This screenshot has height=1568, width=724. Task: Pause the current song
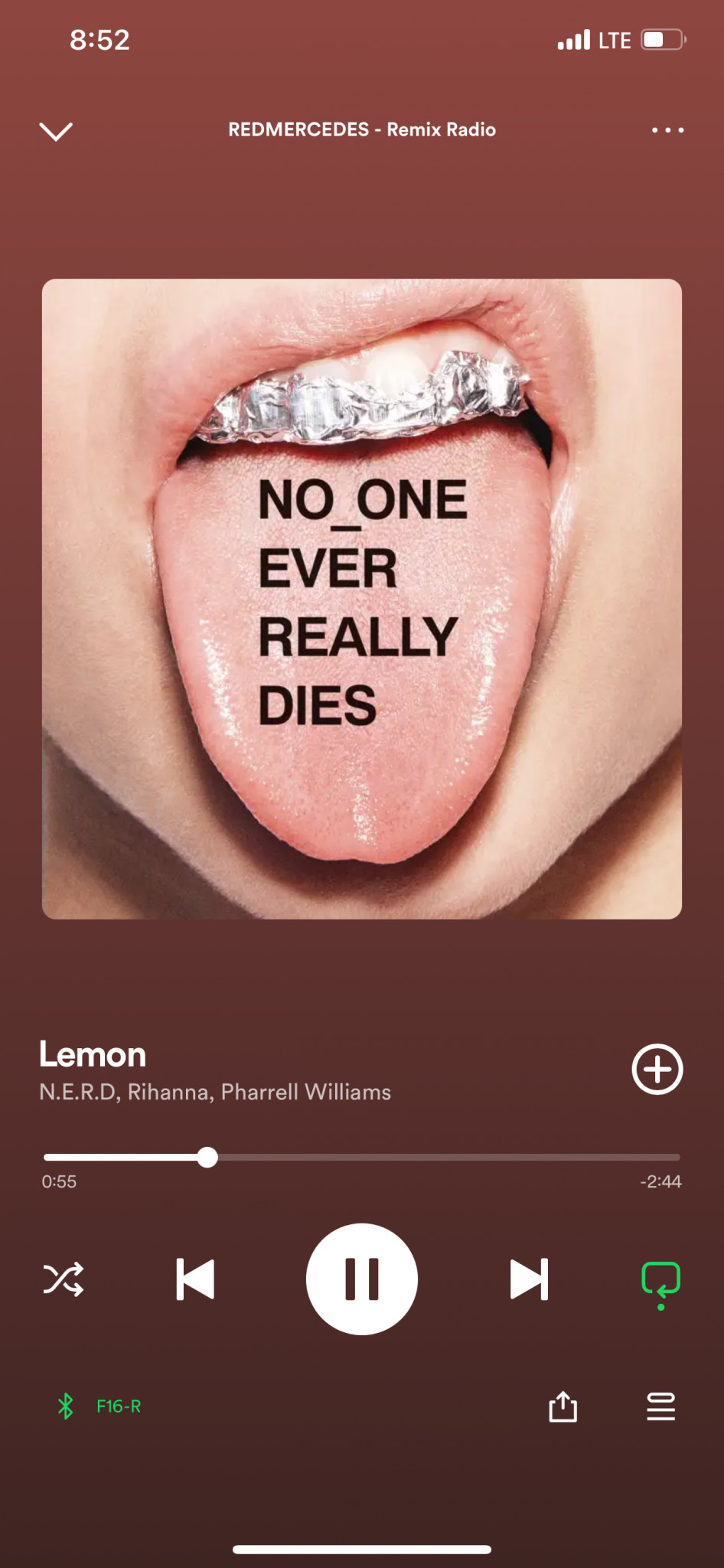pyautogui.click(x=362, y=1279)
